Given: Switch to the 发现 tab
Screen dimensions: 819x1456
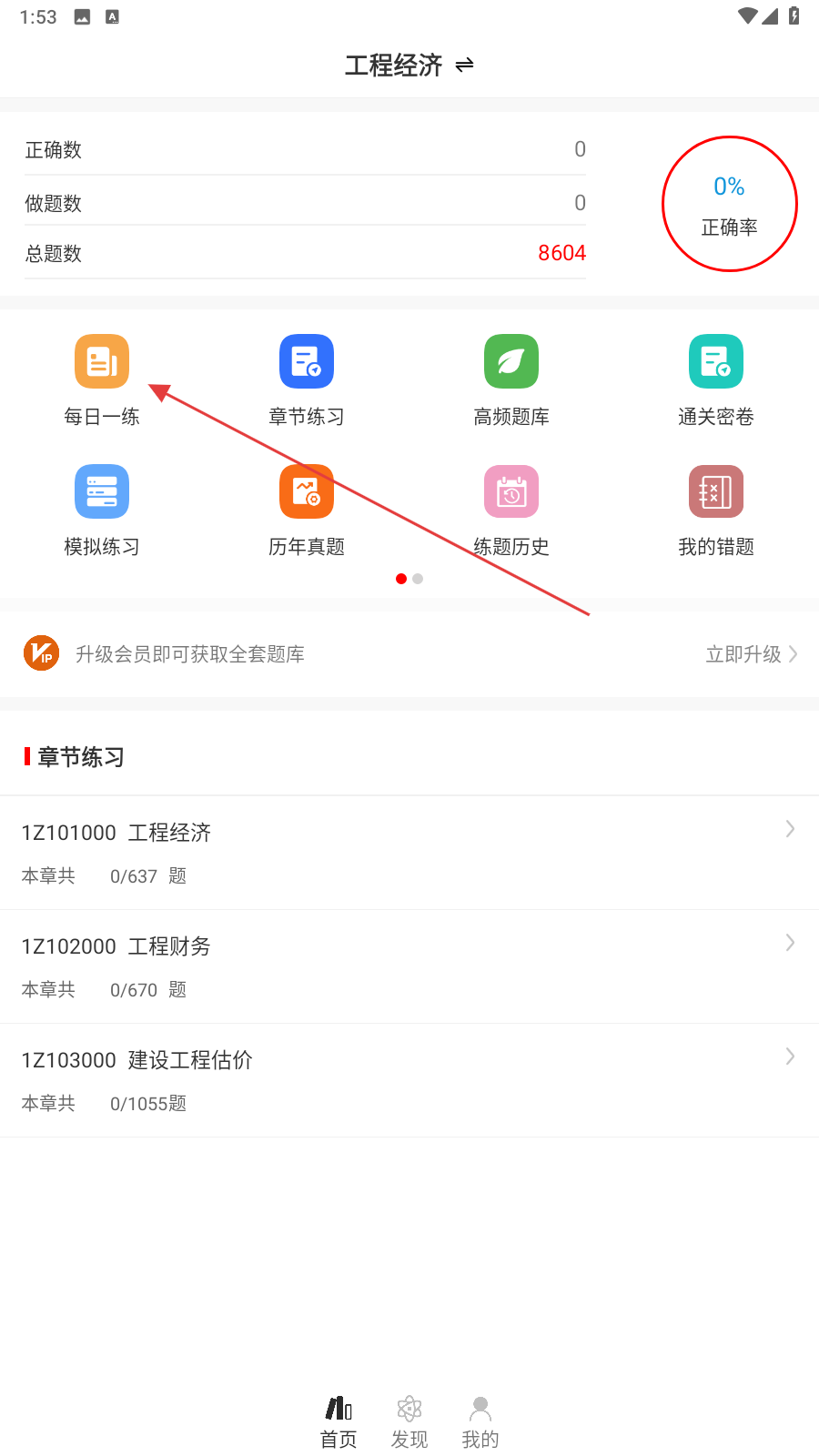Looking at the screenshot, I should coord(409,1422).
